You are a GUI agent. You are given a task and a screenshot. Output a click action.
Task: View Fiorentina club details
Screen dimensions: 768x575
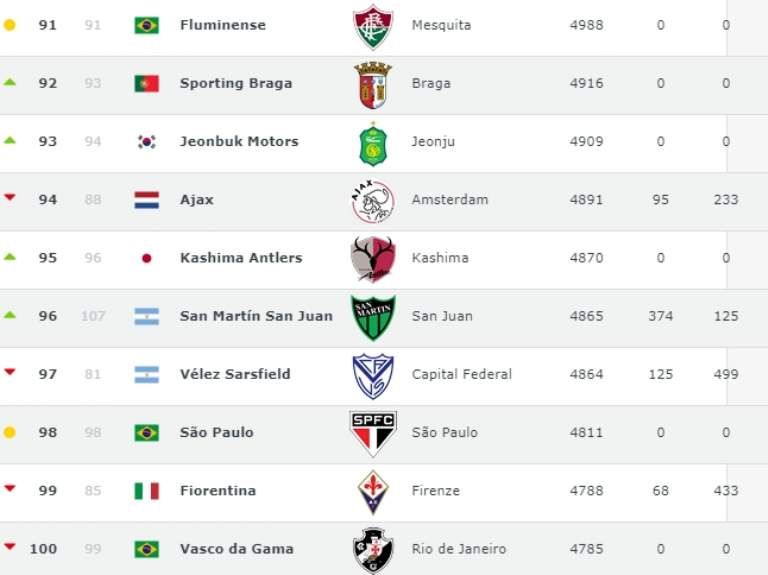217,490
